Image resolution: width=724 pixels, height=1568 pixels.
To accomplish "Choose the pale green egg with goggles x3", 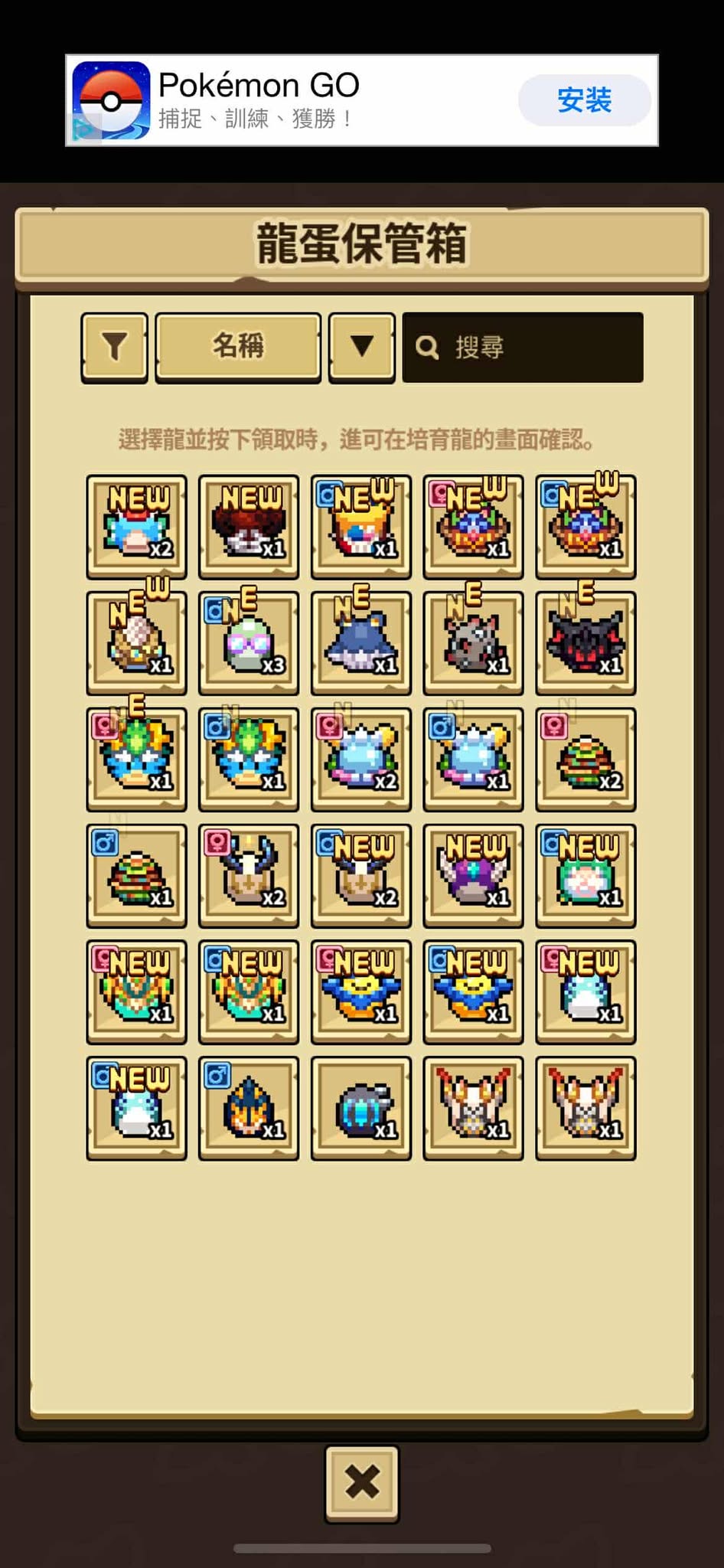I will tap(249, 643).
